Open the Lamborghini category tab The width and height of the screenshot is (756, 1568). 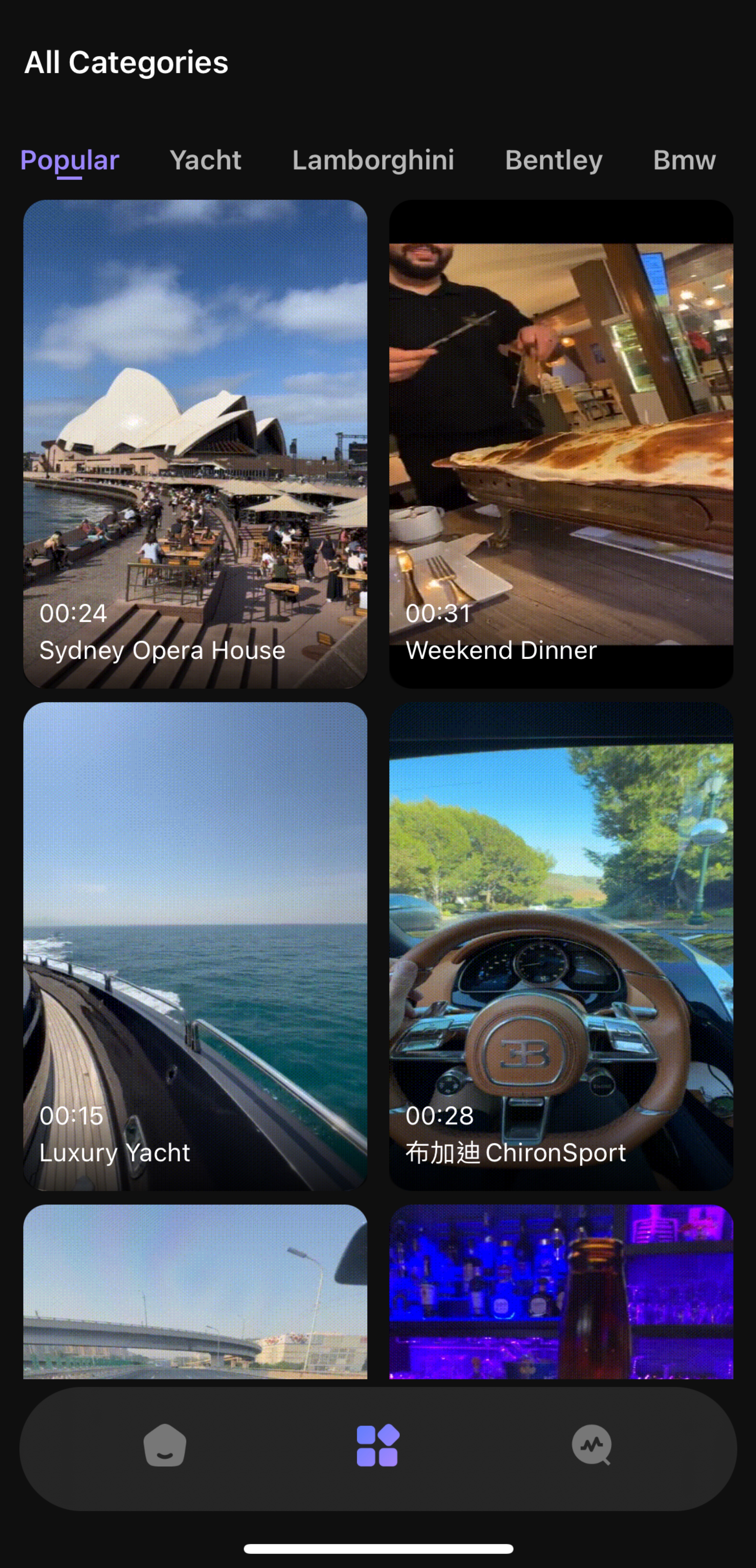click(x=373, y=160)
